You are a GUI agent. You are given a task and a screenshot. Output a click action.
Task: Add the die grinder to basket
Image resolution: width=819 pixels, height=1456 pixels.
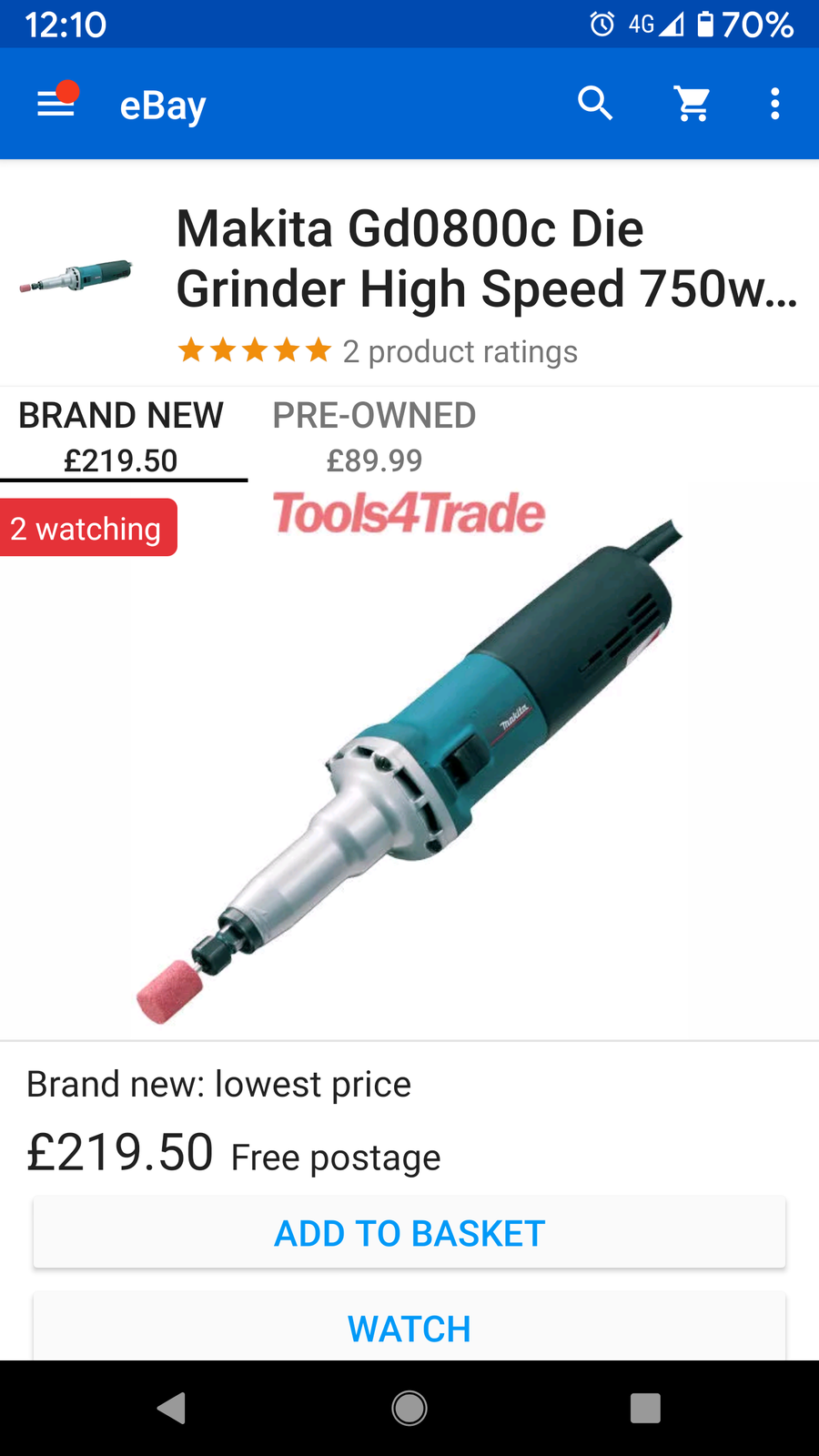point(409,1233)
